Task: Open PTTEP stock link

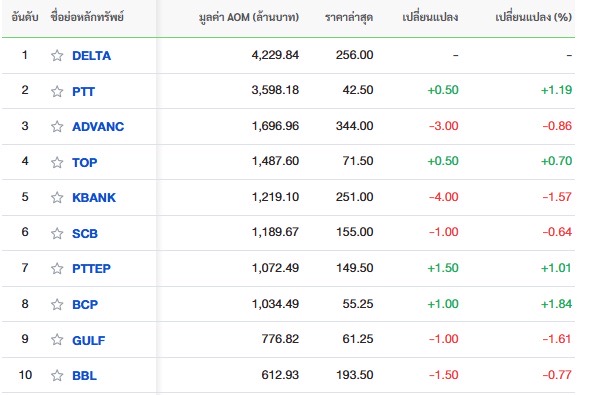Action: pyautogui.click(x=91, y=269)
